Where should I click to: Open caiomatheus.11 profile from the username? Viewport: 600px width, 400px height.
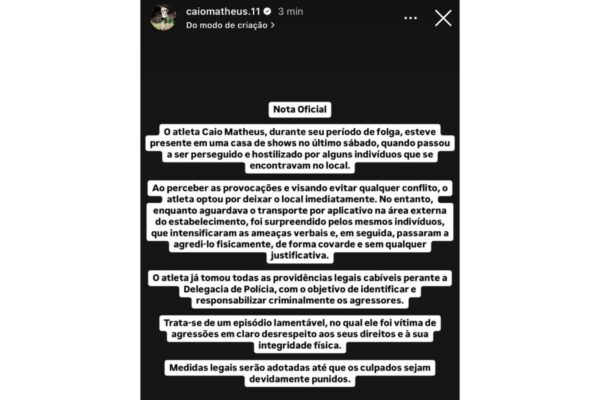point(221,11)
